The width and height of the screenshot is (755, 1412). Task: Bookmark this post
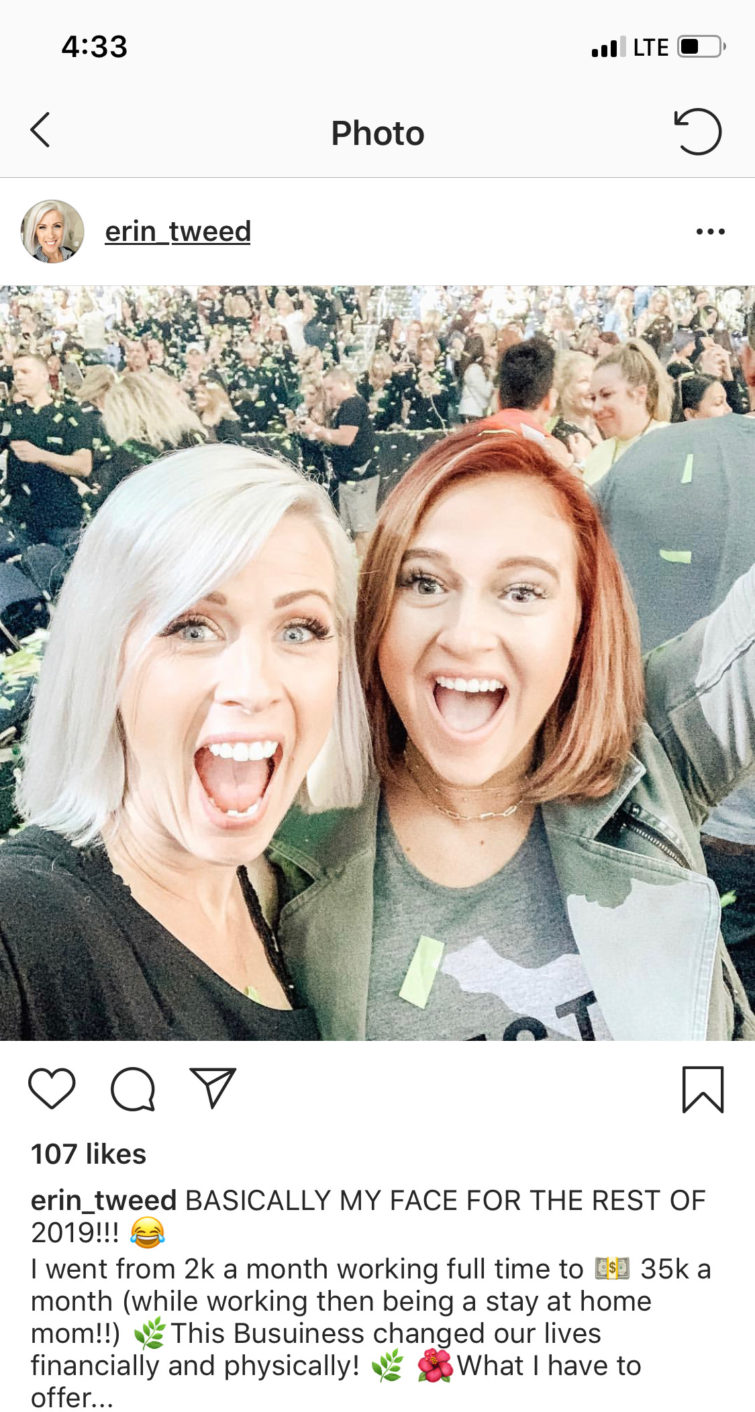coord(703,1090)
